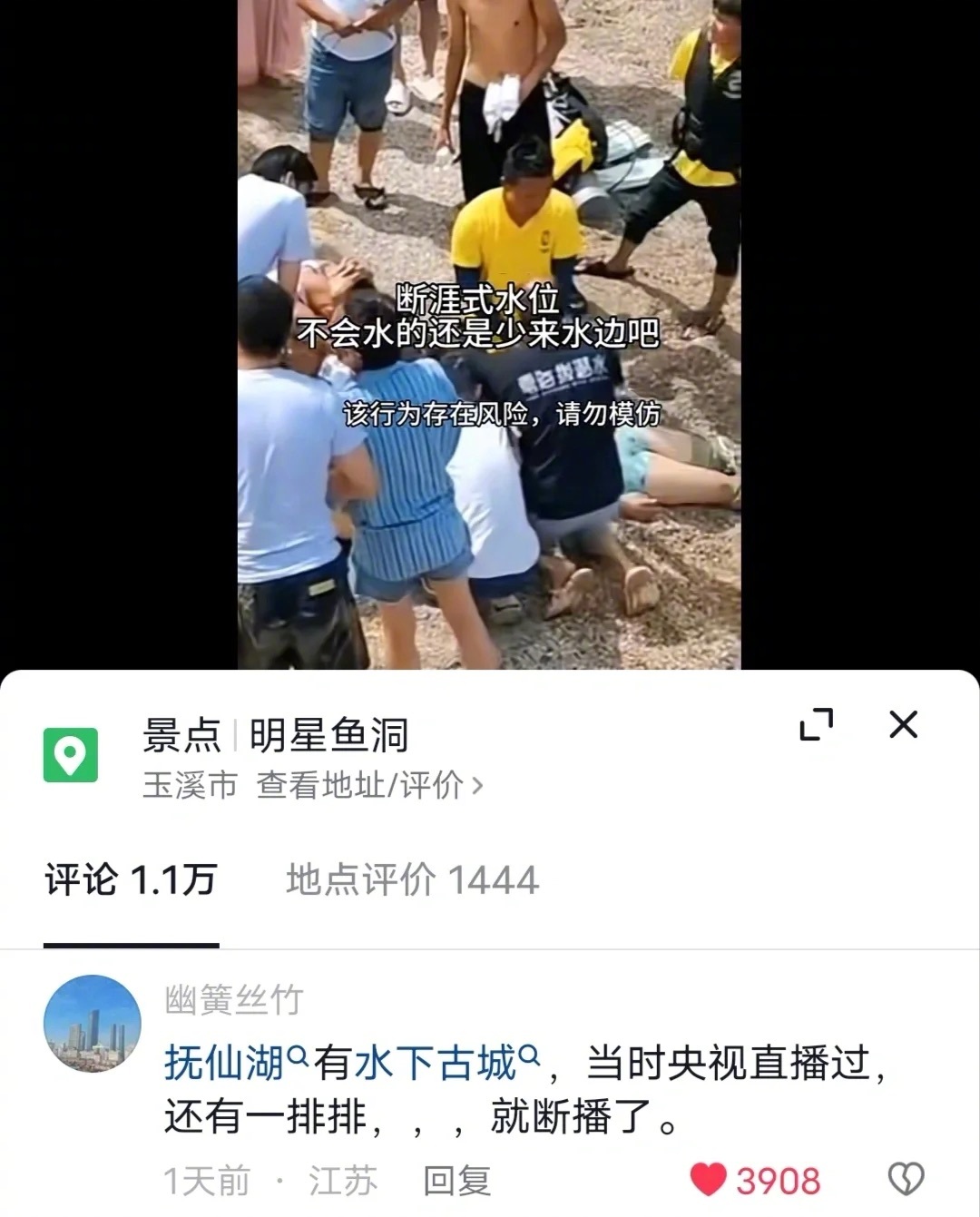
Task: Tap the video to pause playback
Action: pyautogui.click(x=489, y=182)
